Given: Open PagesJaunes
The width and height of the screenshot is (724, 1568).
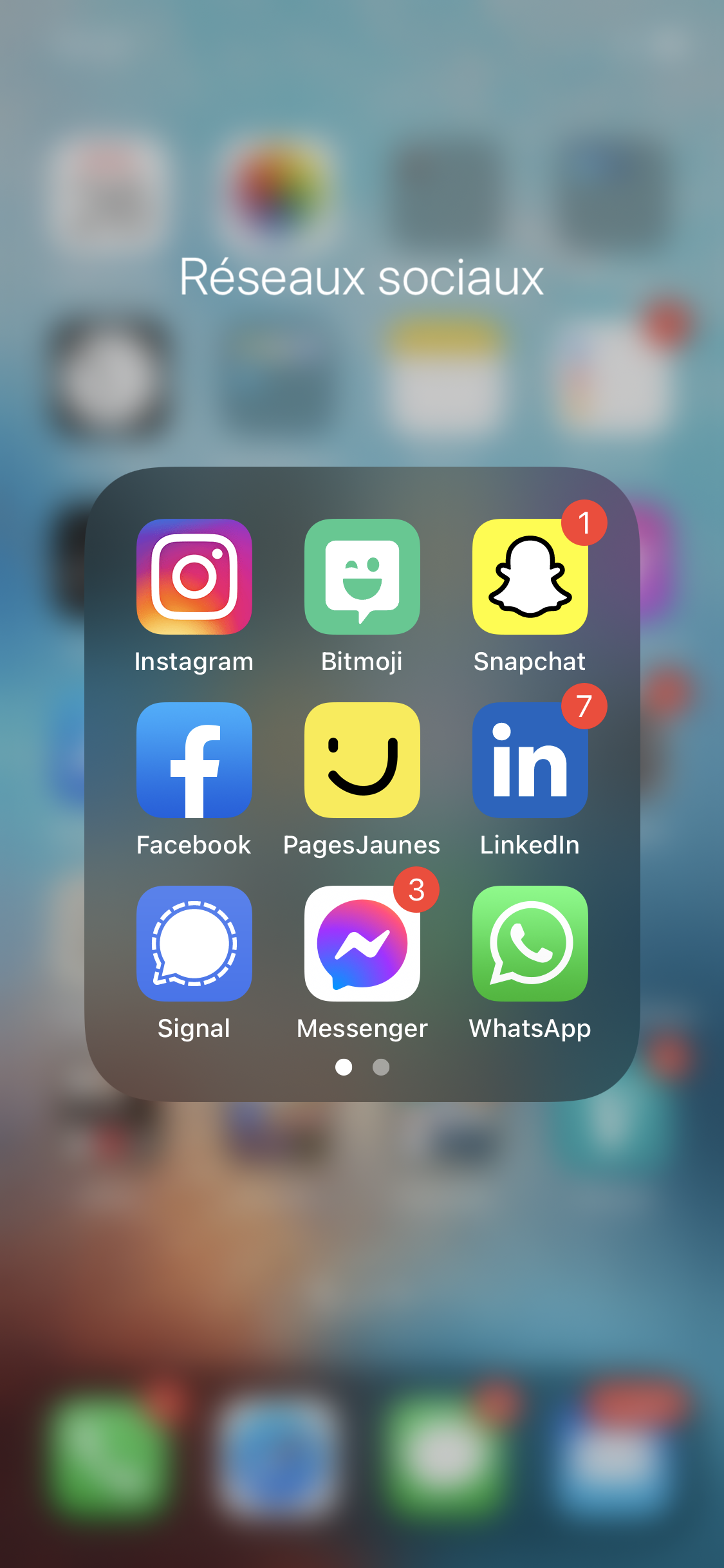Looking at the screenshot, I should tap(362, 760).
